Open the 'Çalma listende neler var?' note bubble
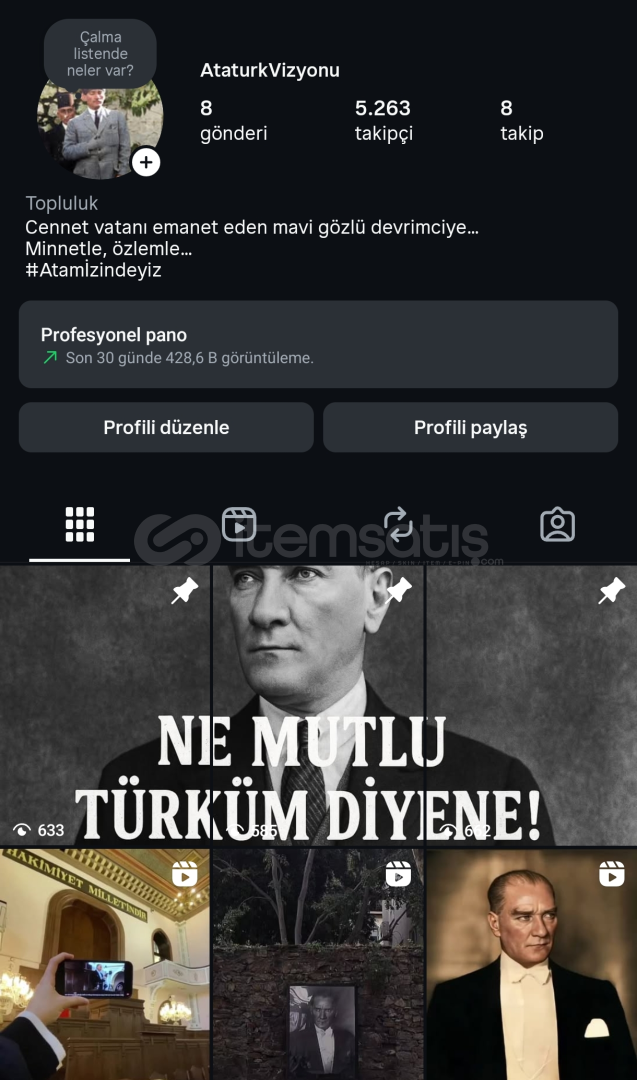The image size is (637, 1080). (101, 54)
